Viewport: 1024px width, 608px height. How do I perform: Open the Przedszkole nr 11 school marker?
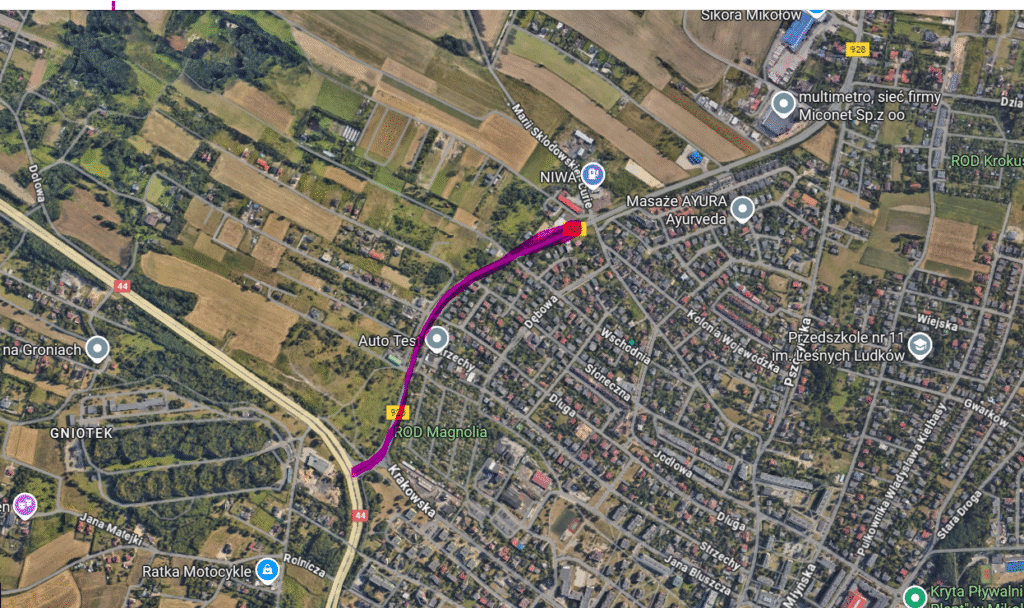pyautogui.click(x=919, y=346)
